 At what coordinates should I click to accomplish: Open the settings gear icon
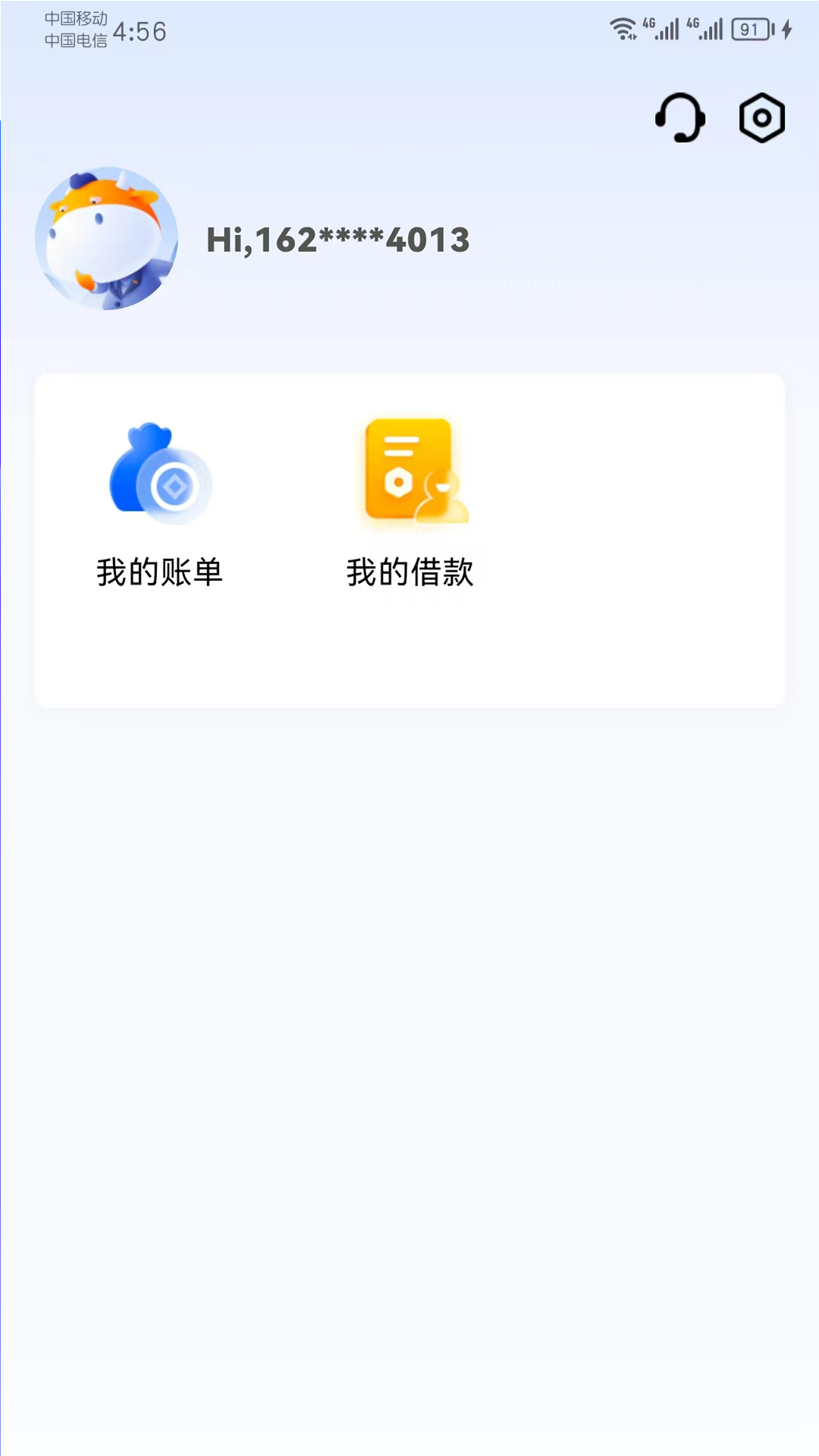click(761, 118)
